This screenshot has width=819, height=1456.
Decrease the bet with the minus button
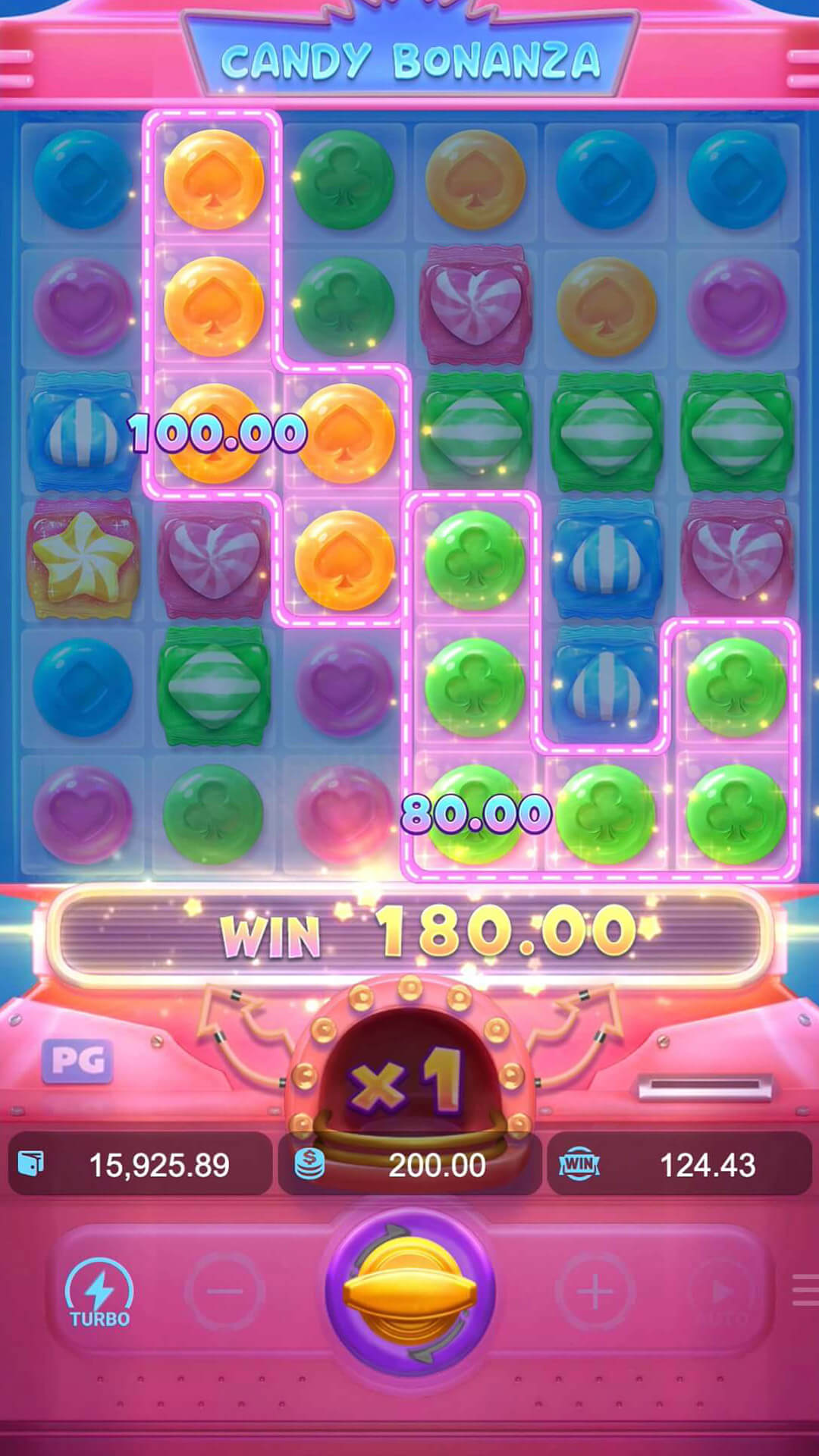coord(224,1291)
